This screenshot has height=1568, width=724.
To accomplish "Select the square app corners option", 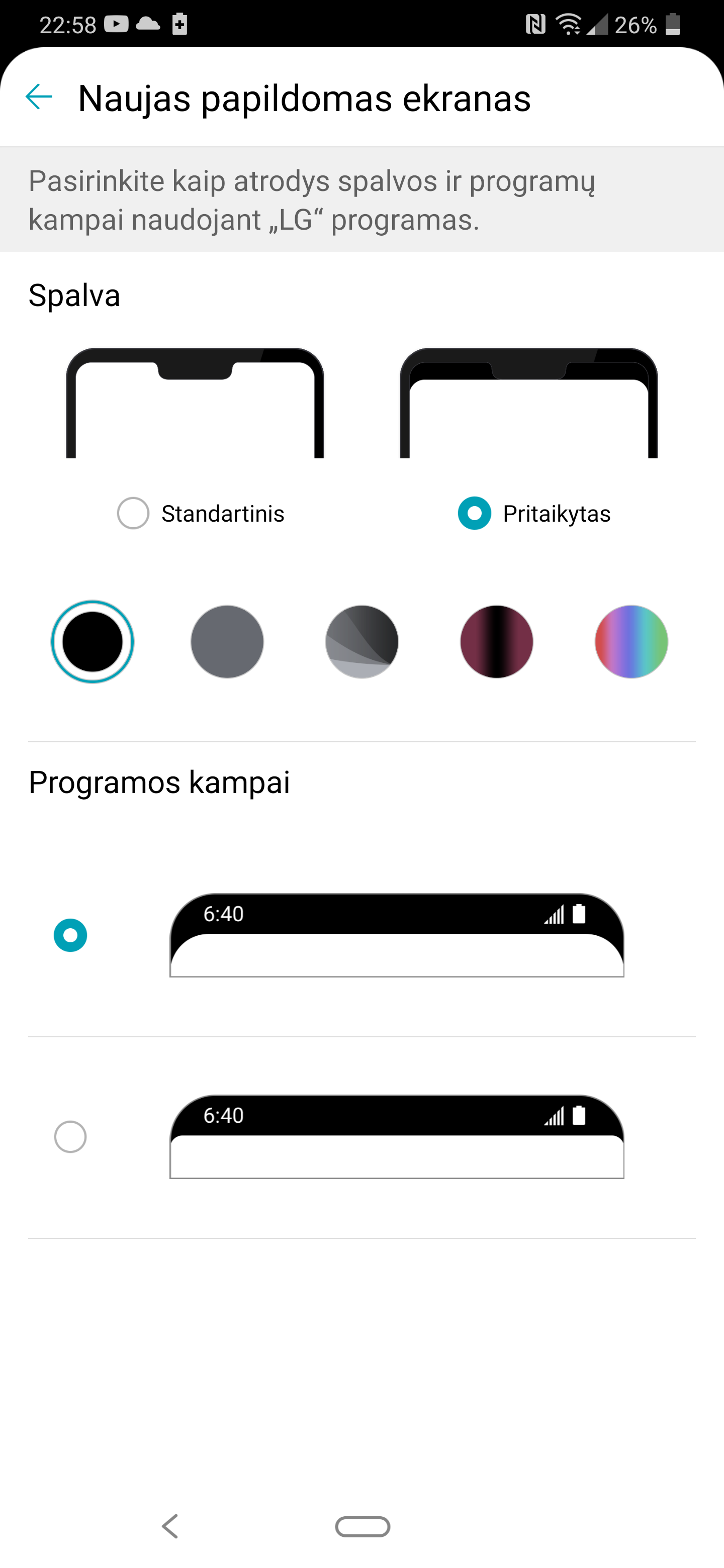I will coord(70,1136).
